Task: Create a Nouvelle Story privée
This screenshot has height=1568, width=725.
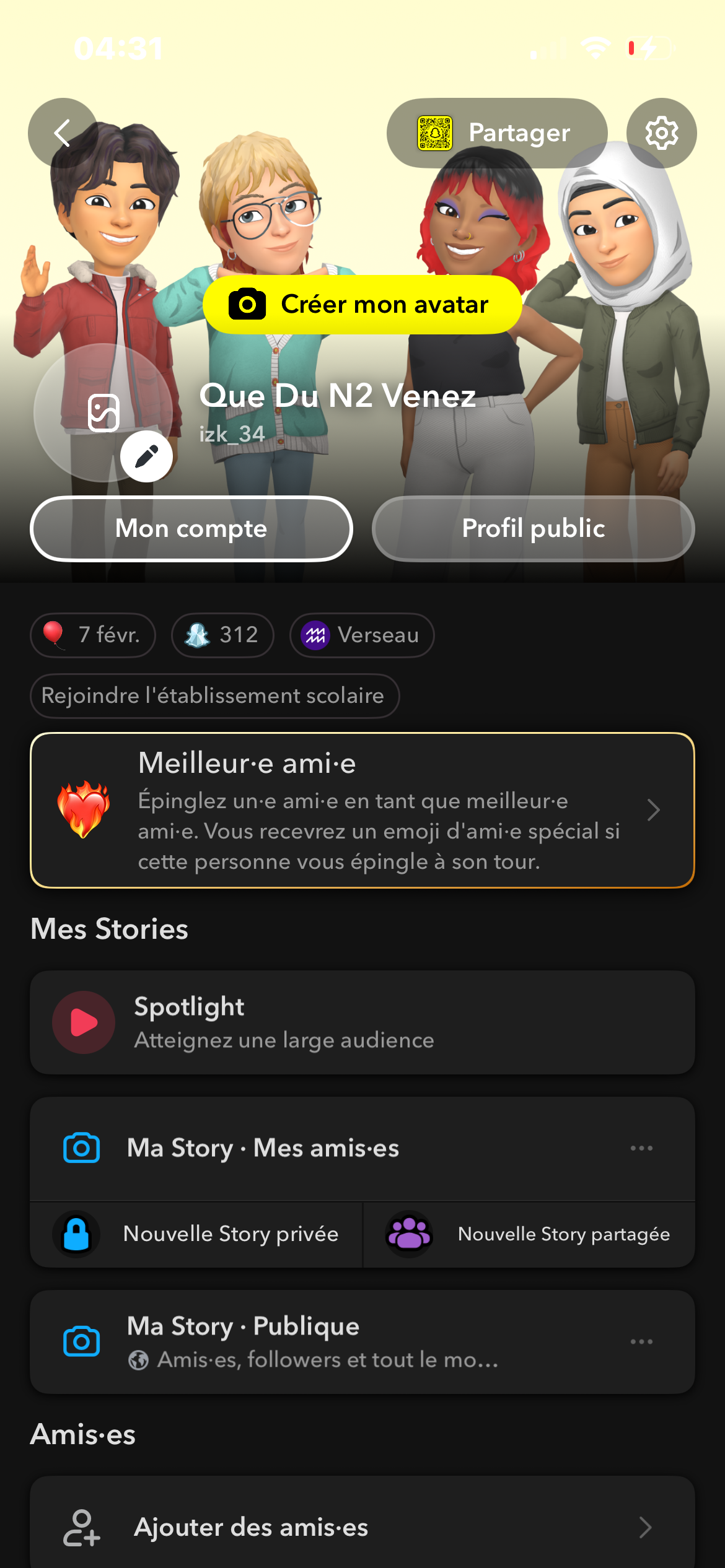Action: [x=197, y=1234]
